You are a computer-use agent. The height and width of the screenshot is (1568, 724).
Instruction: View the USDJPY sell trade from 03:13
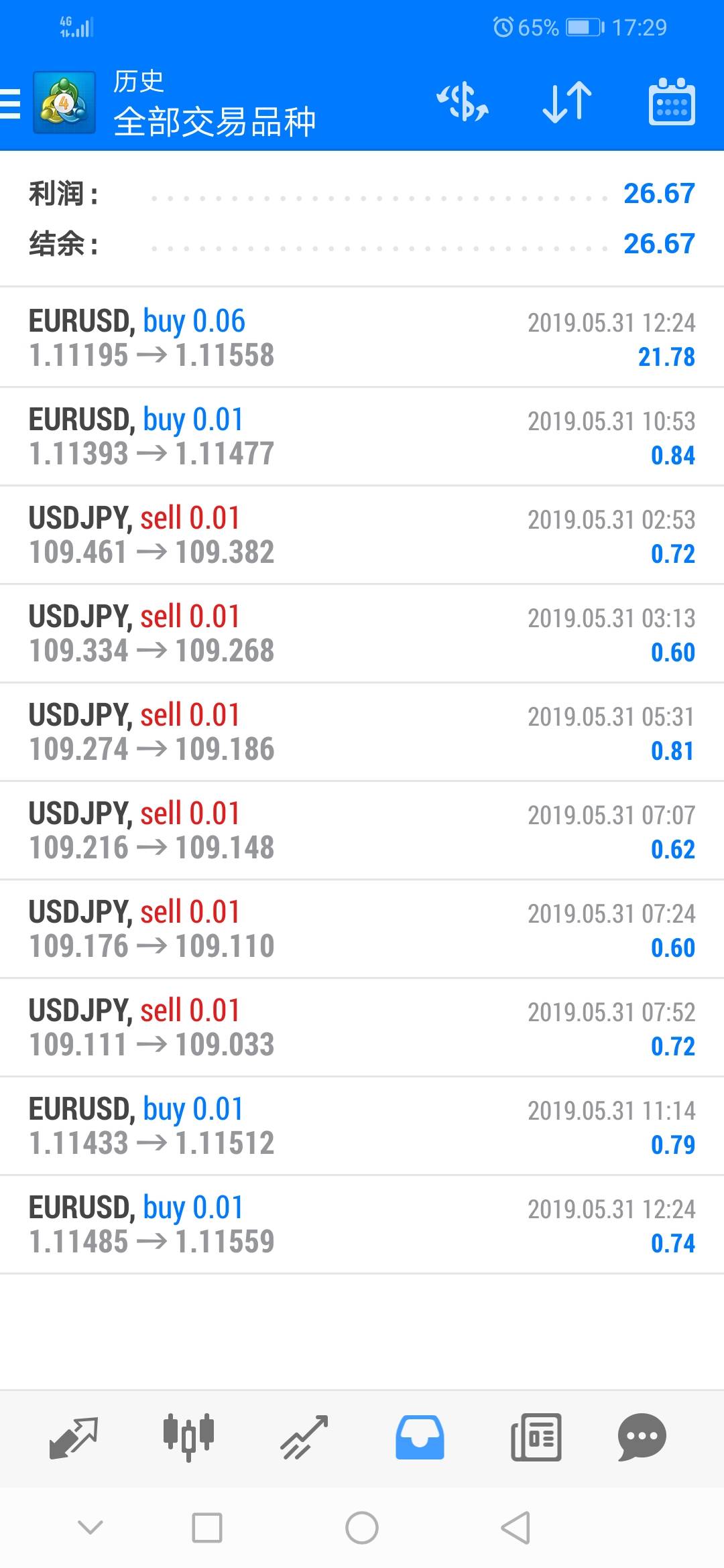coord(362,633)
